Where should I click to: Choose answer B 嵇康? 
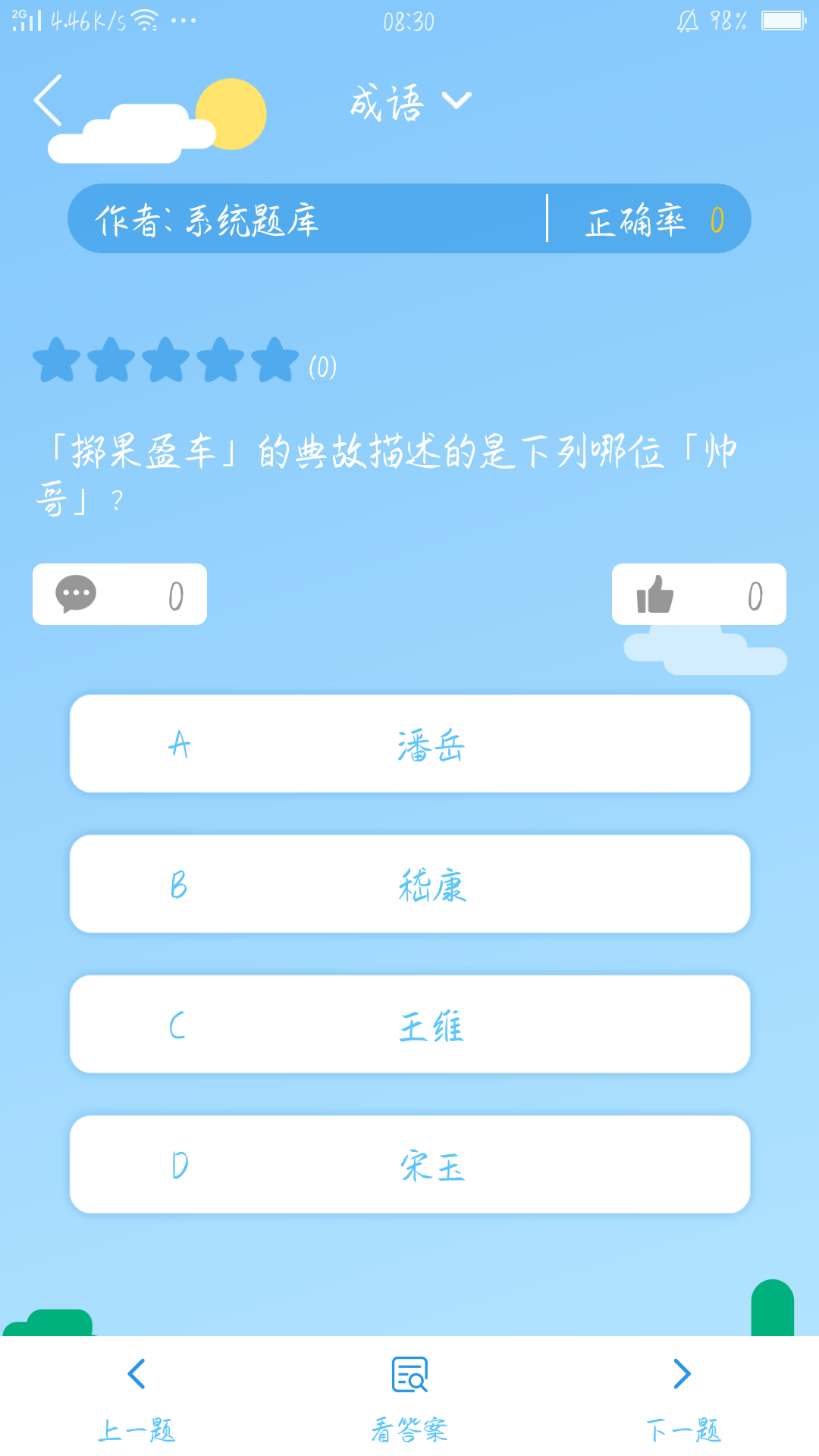tap(409, 884)
